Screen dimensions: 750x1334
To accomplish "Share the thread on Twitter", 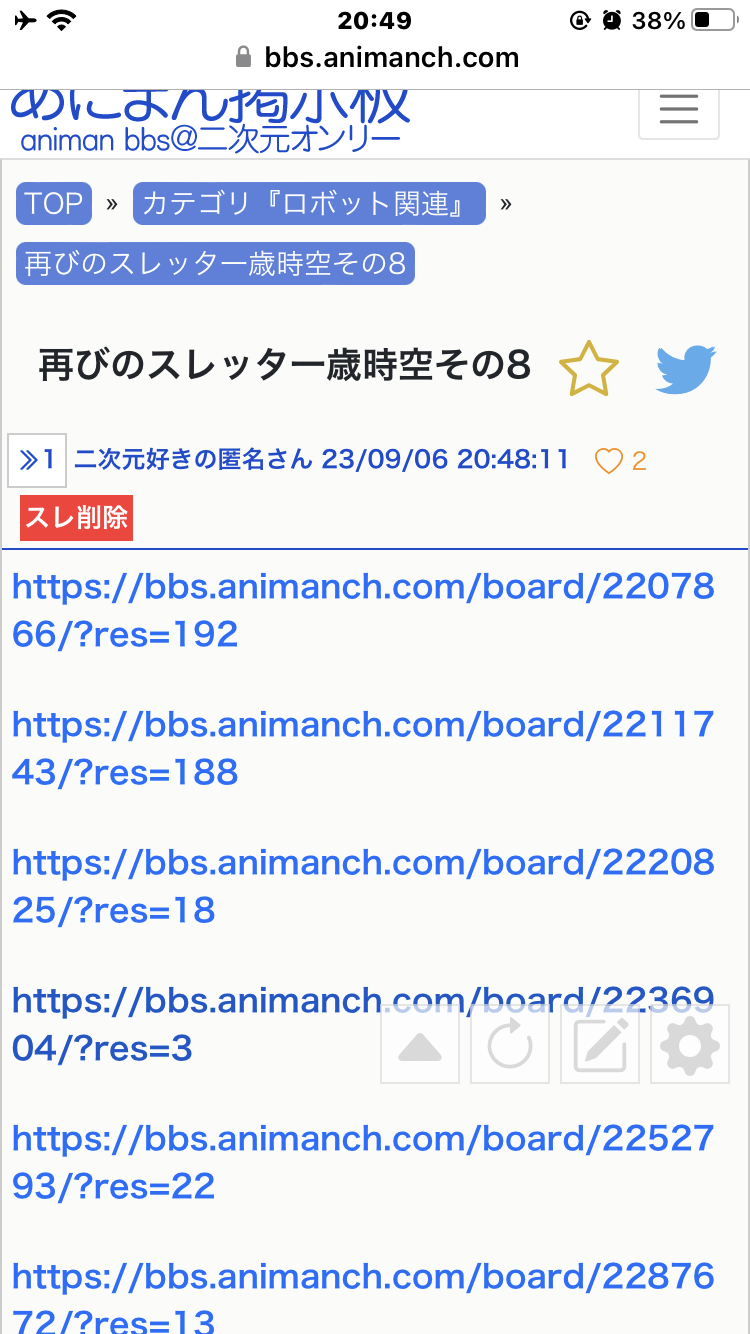I will coord(686,369).
